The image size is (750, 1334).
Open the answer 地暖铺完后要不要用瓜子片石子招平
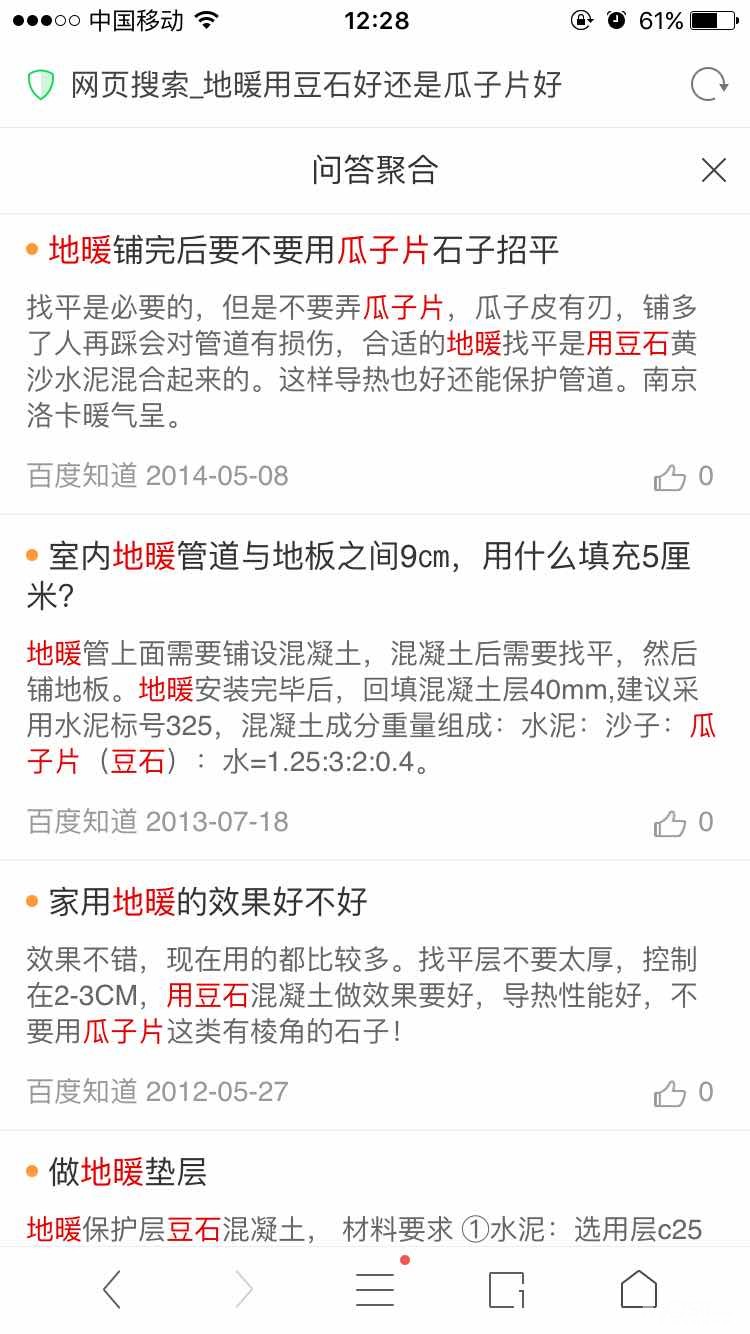(x=304, y=250)
